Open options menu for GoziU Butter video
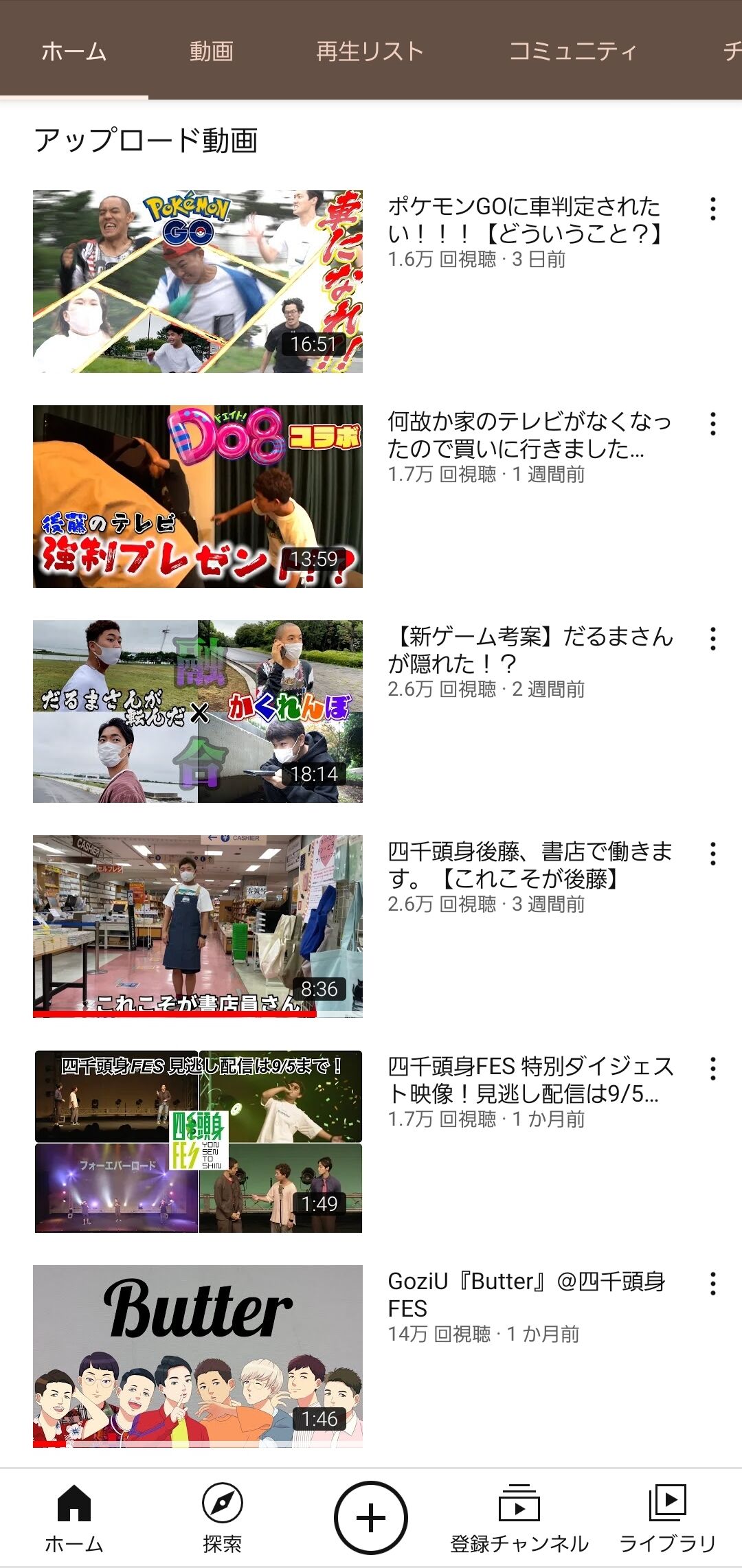The width and height of the screenshot is (742, 1568). click(x=713, y=1284)
